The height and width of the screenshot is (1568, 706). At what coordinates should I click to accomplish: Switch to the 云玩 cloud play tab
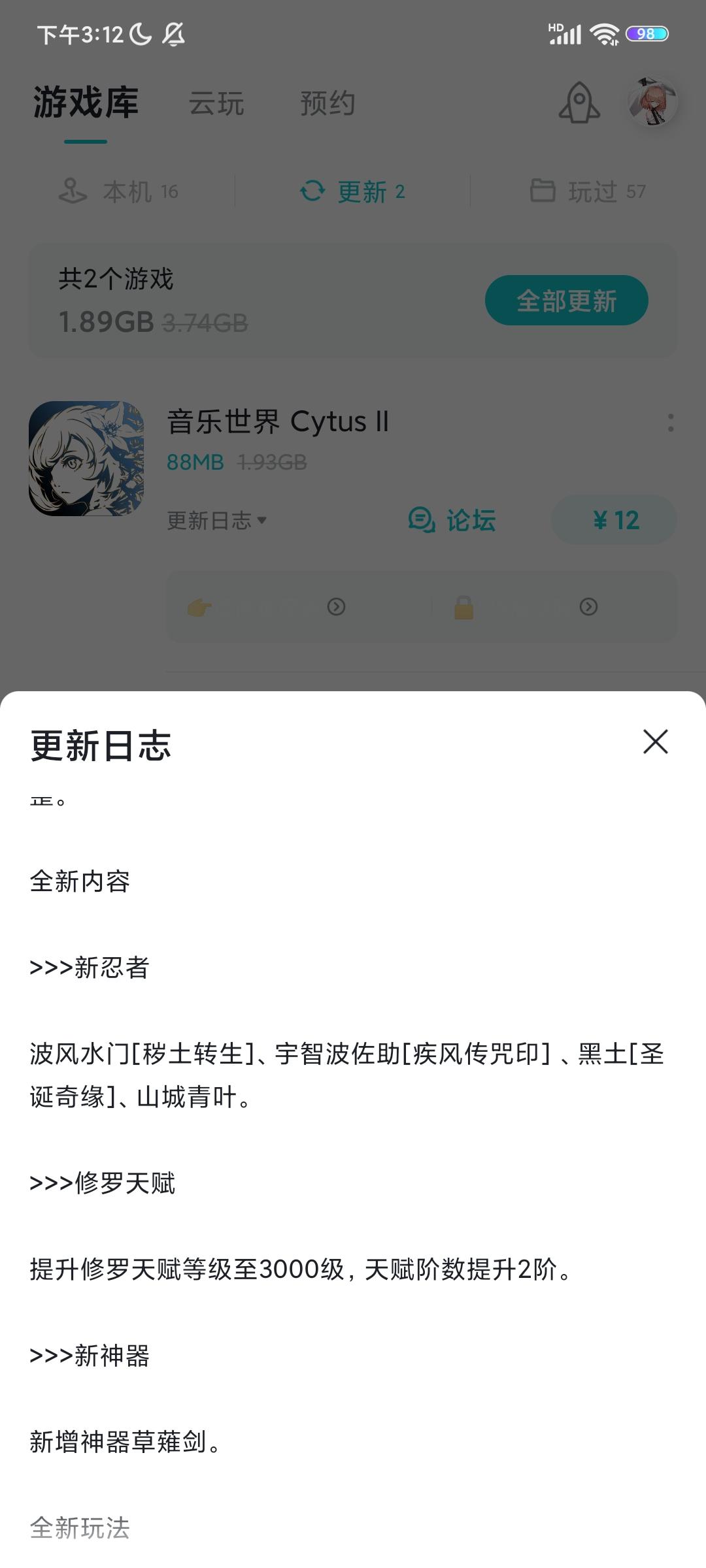click(217, 103)
